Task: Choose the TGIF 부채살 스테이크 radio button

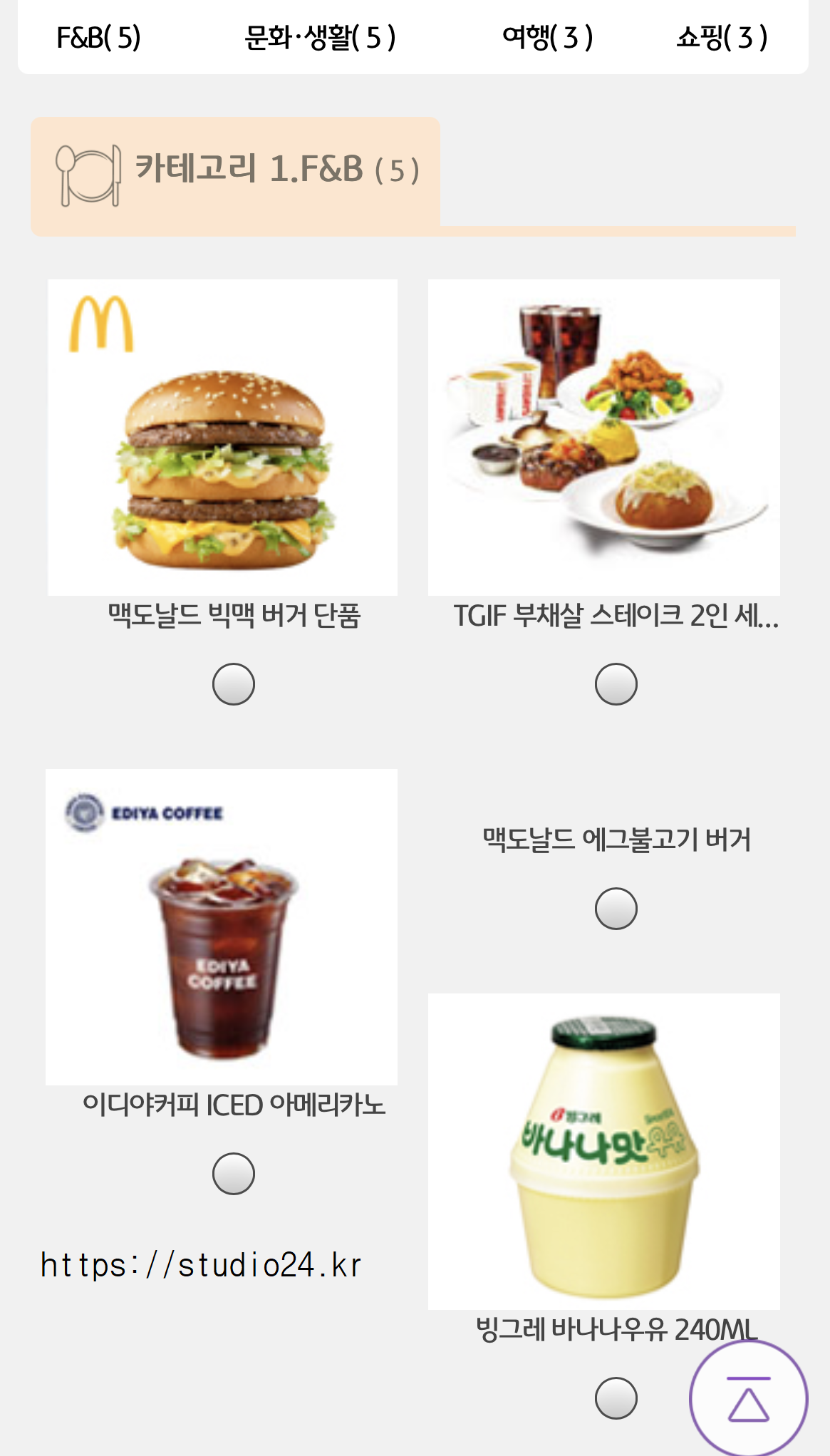Action: pos(616,684)
